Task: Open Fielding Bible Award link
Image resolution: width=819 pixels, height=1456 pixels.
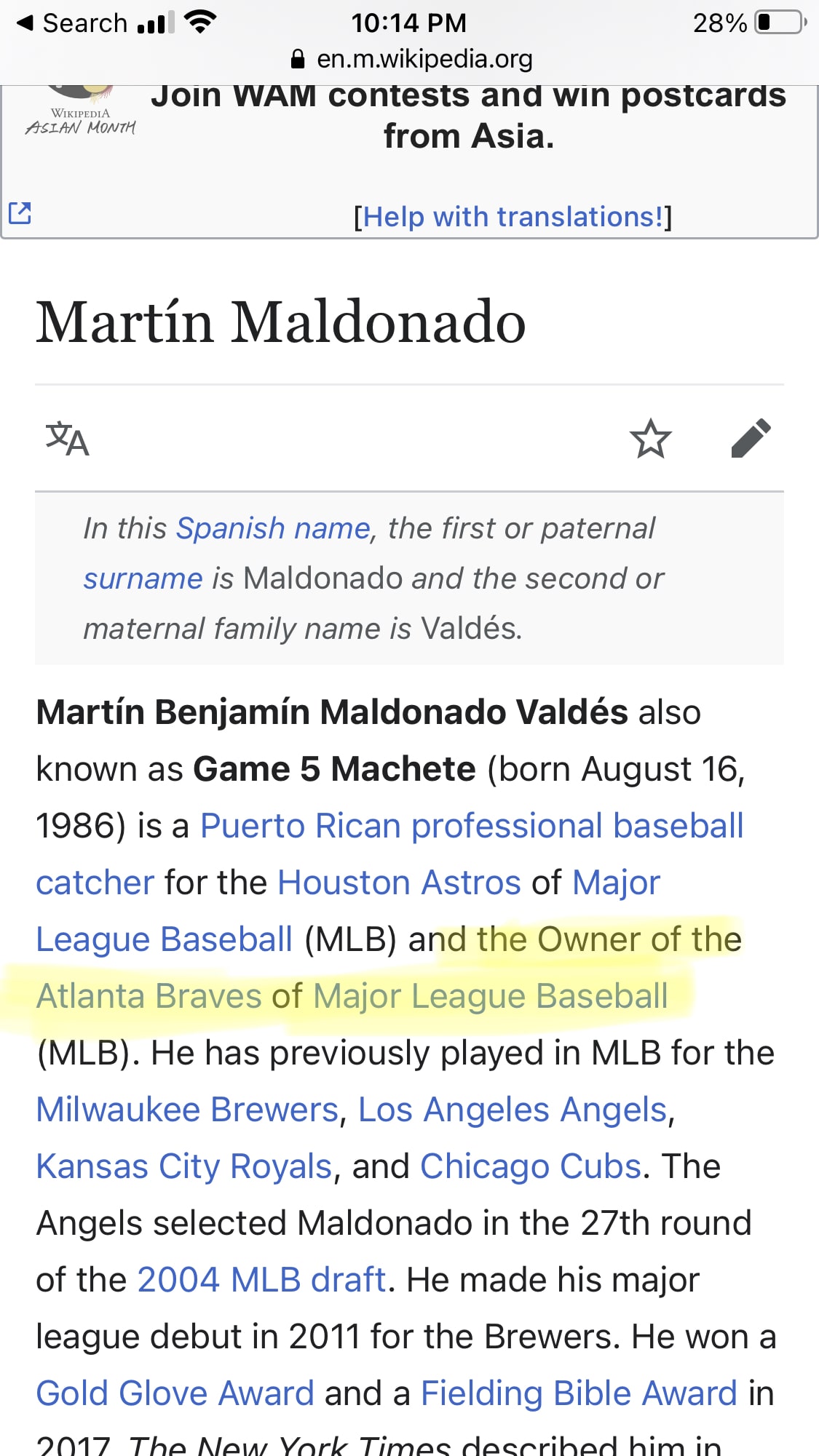Action: [579, 1393]
